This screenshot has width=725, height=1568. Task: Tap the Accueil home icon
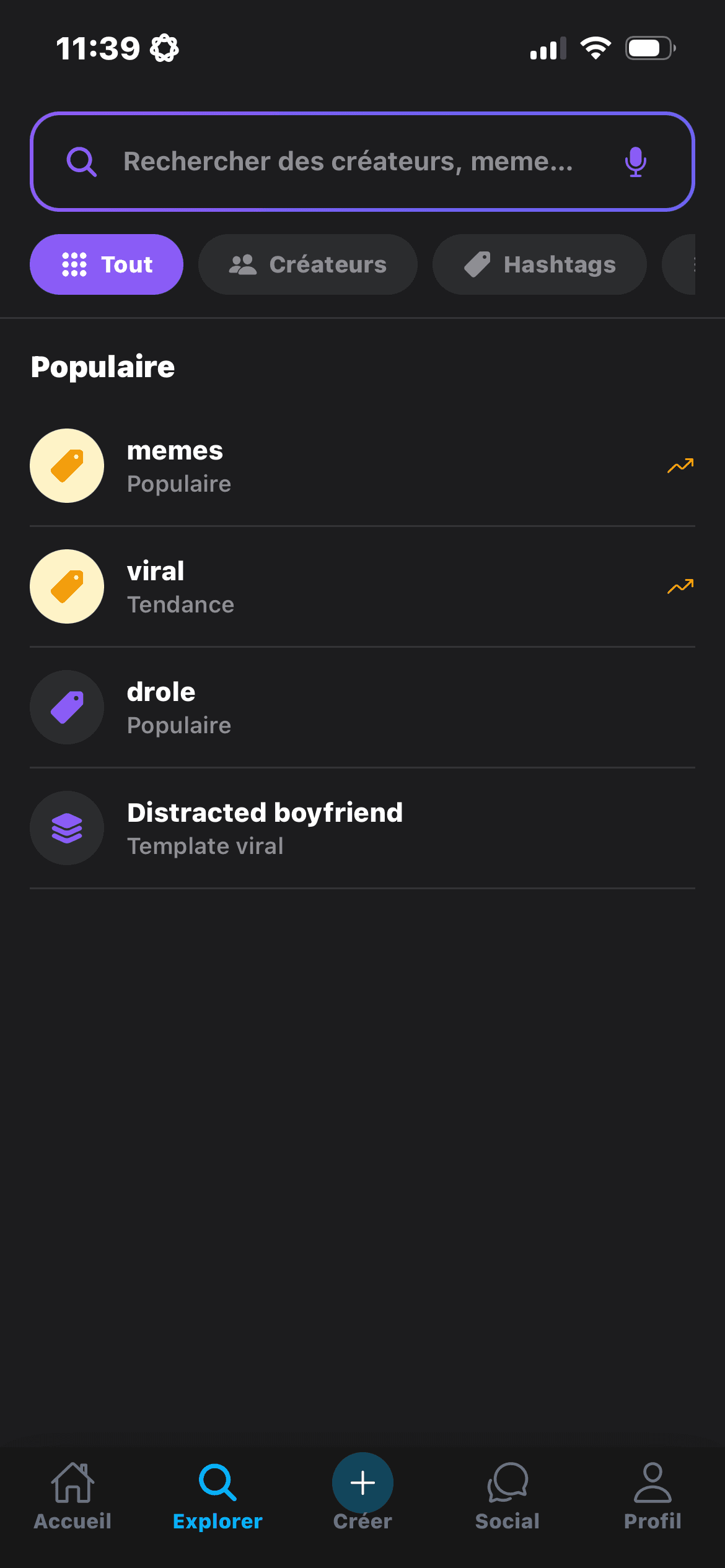72,1480
